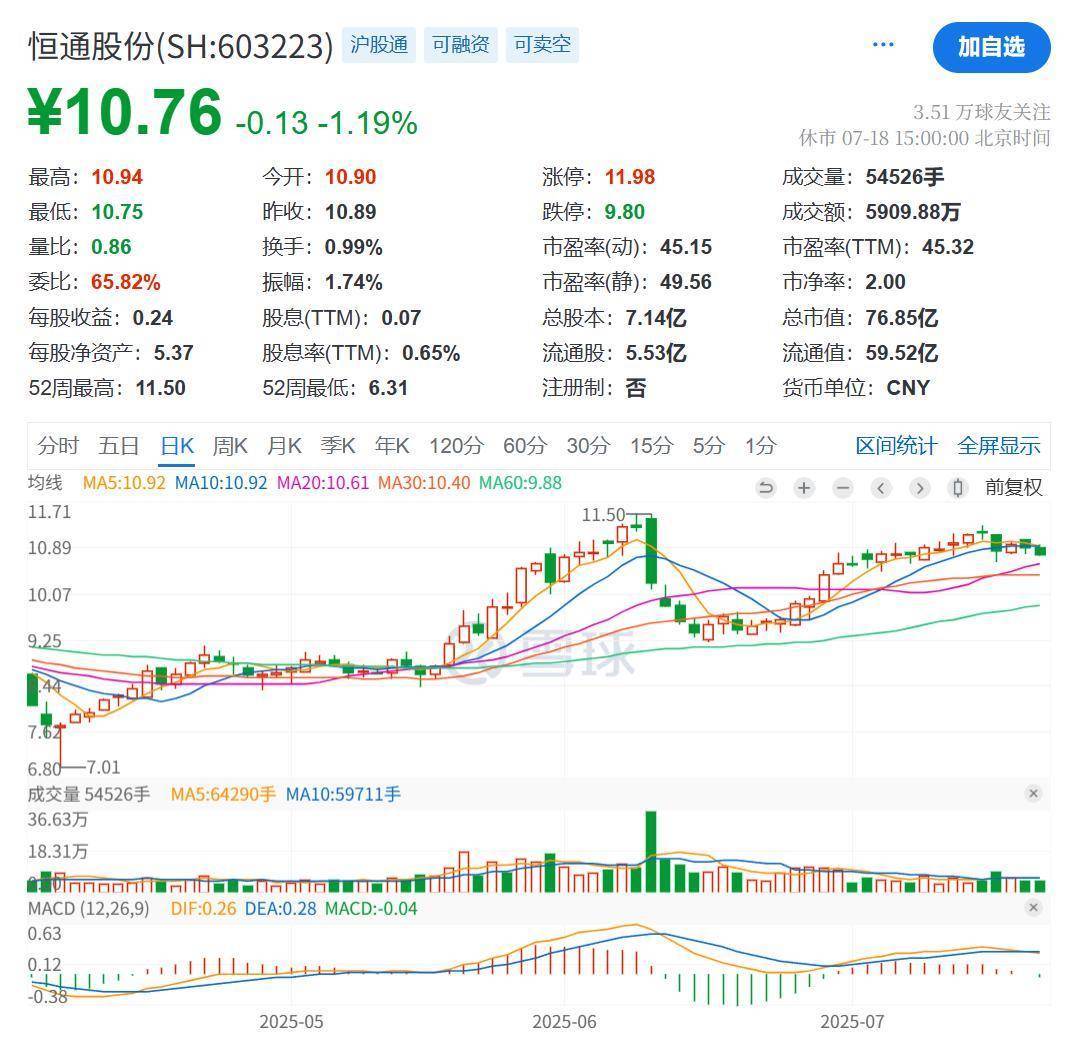Switch to 60分 interval
The width and height of the screenshot is (1065, 1047).
coord(525,446)
